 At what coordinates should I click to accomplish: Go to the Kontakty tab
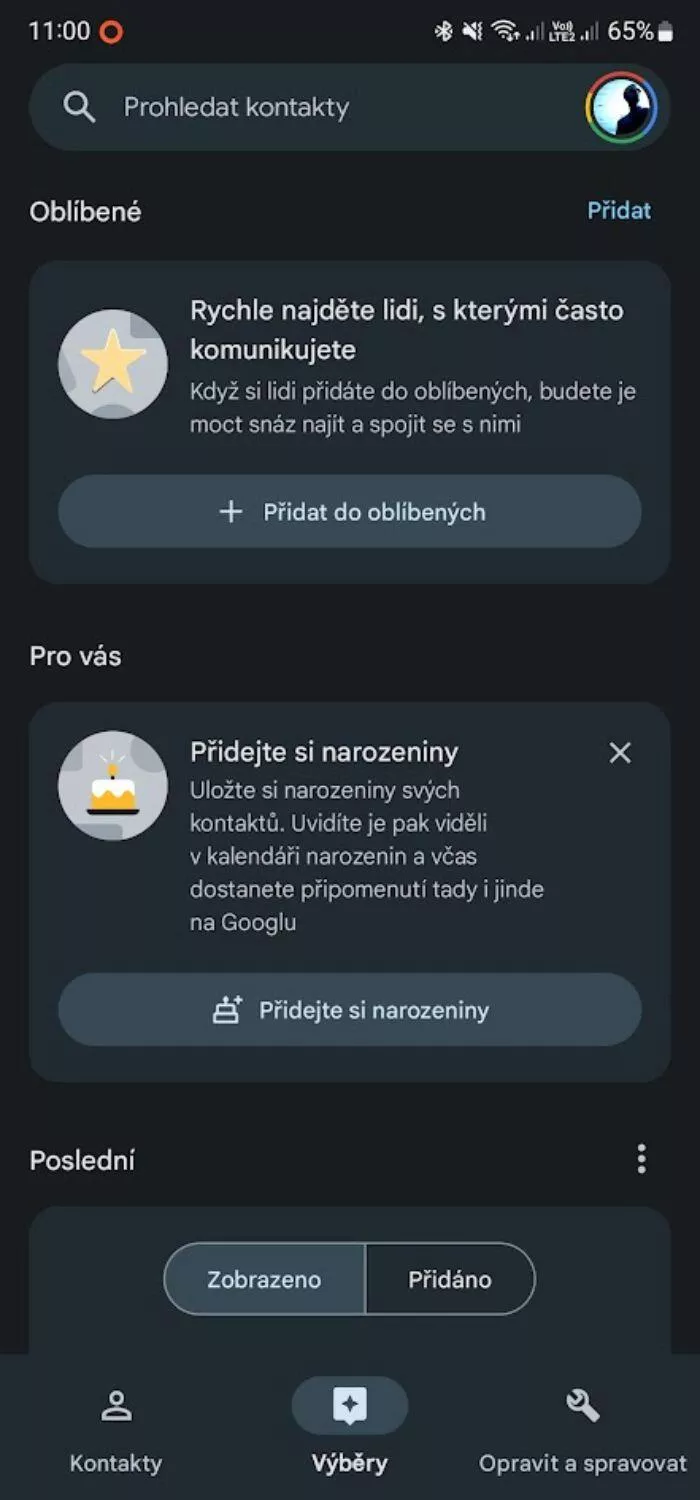116,1431
